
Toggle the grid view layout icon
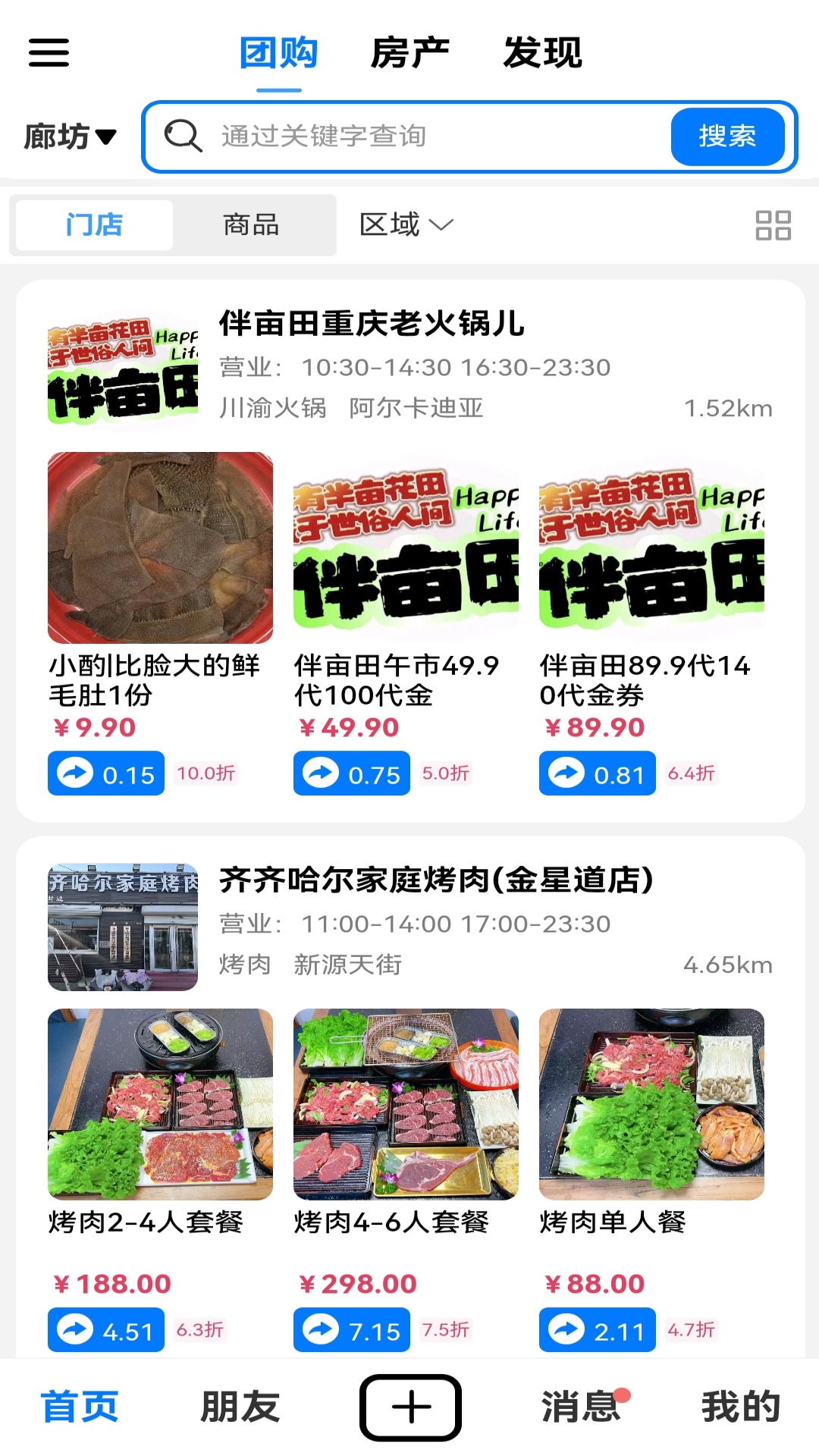(773, 225)
